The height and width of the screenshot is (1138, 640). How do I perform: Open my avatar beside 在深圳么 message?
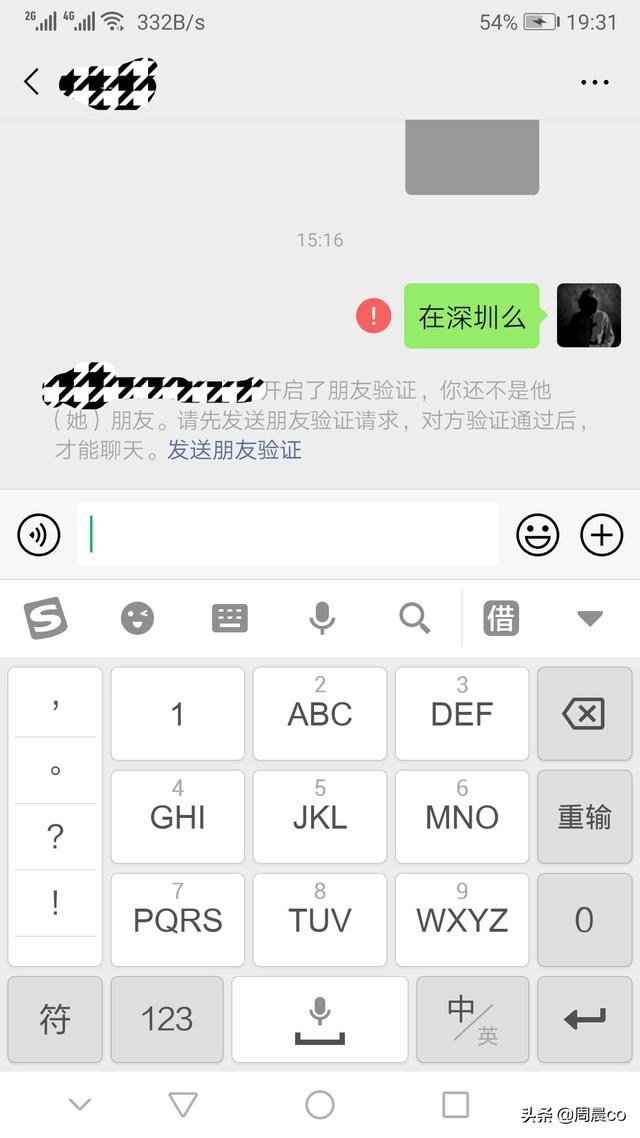[x=588, y=316]
